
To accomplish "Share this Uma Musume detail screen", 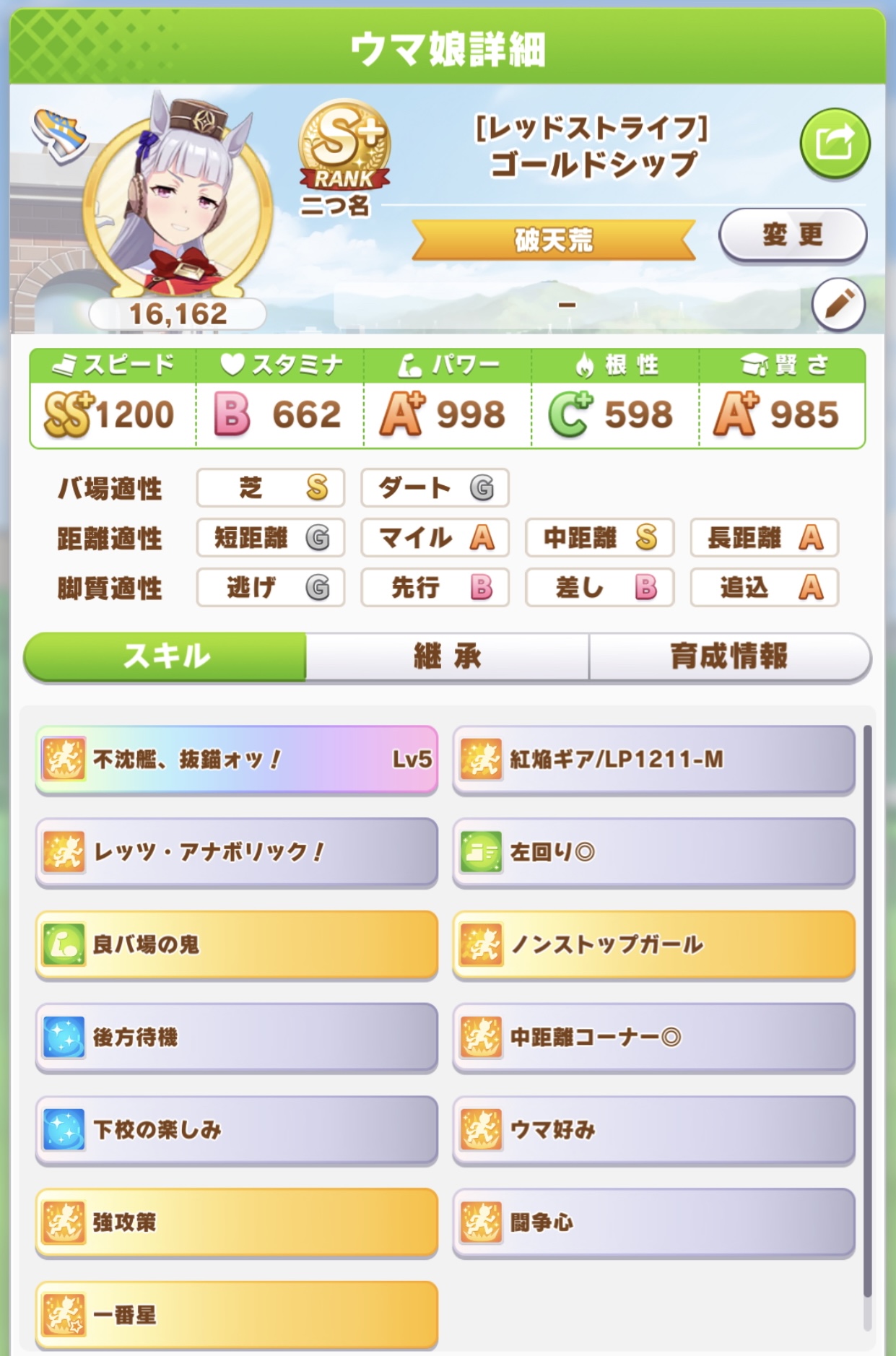I will pos(835,143).
